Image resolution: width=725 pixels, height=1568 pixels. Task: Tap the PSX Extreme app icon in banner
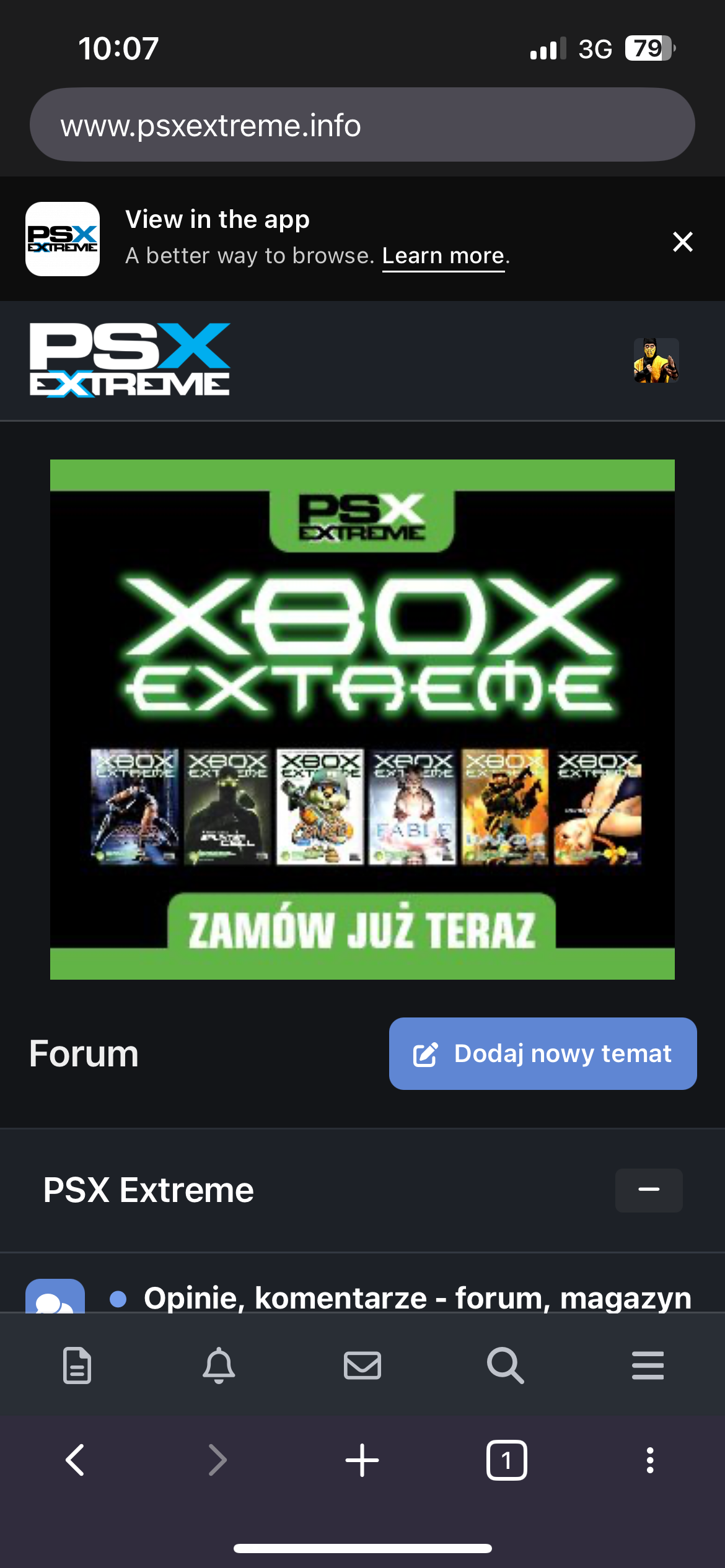click(63, 239)
